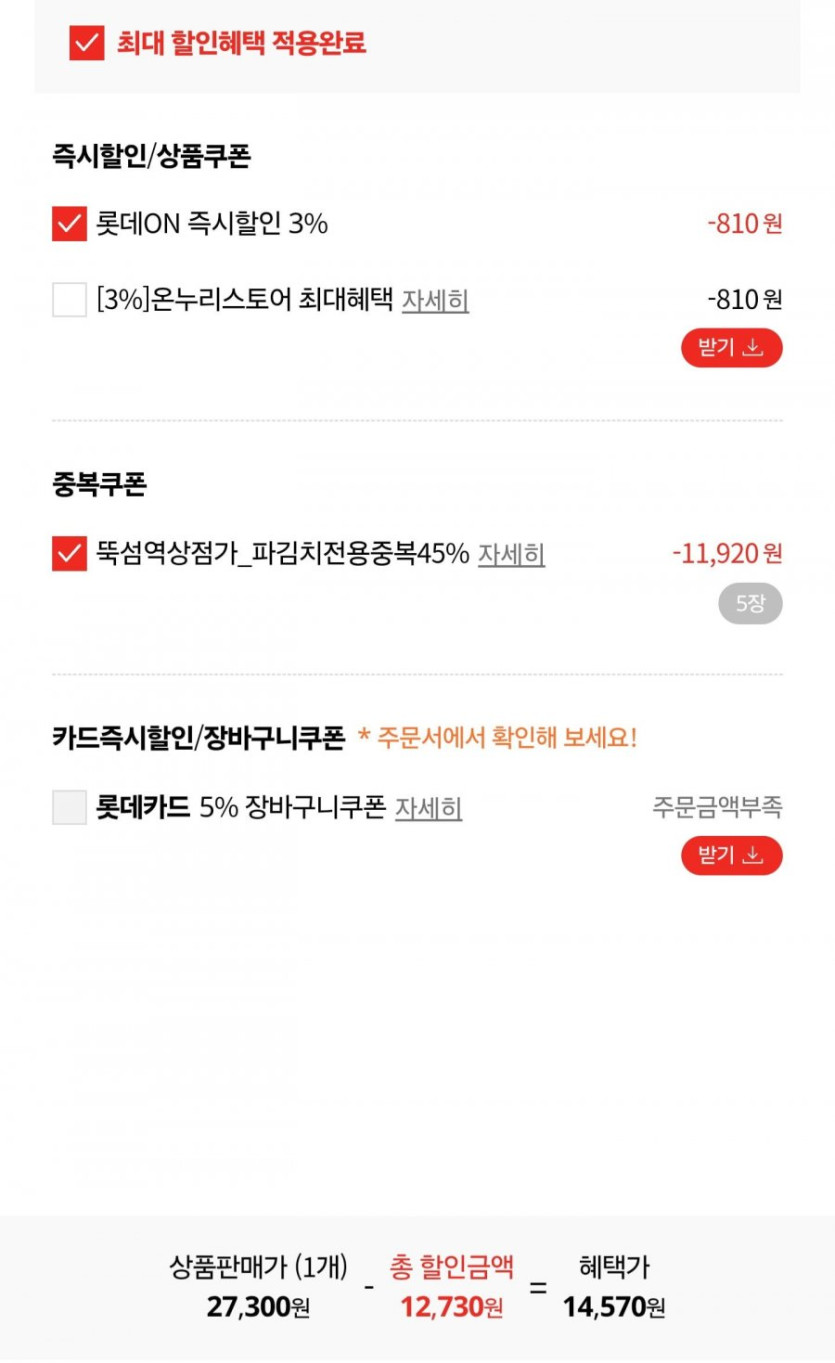Download the 온누리스토어 최대혜택 coupon with 받기
Viewport: 835px width, 1363px height.
(731, 348)
